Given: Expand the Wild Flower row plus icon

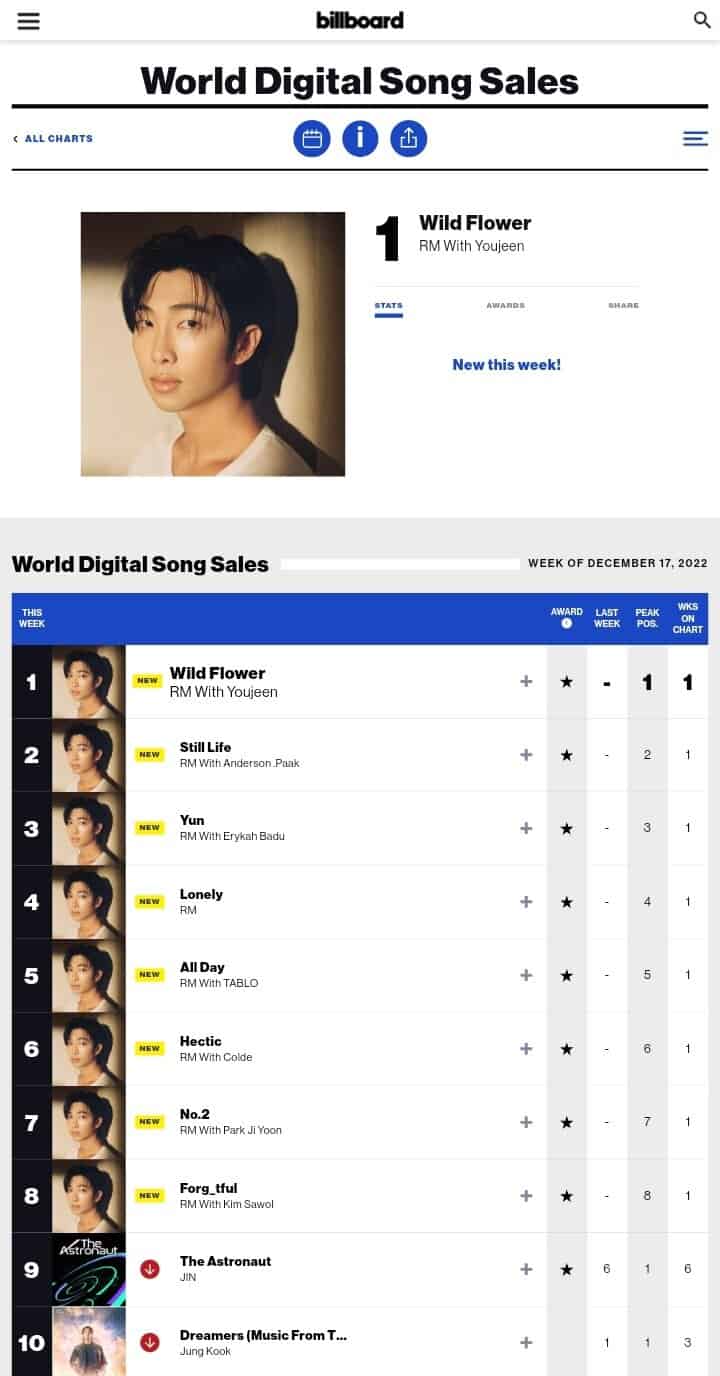Looking at the screenshot, I should click(x=526, y=681).
